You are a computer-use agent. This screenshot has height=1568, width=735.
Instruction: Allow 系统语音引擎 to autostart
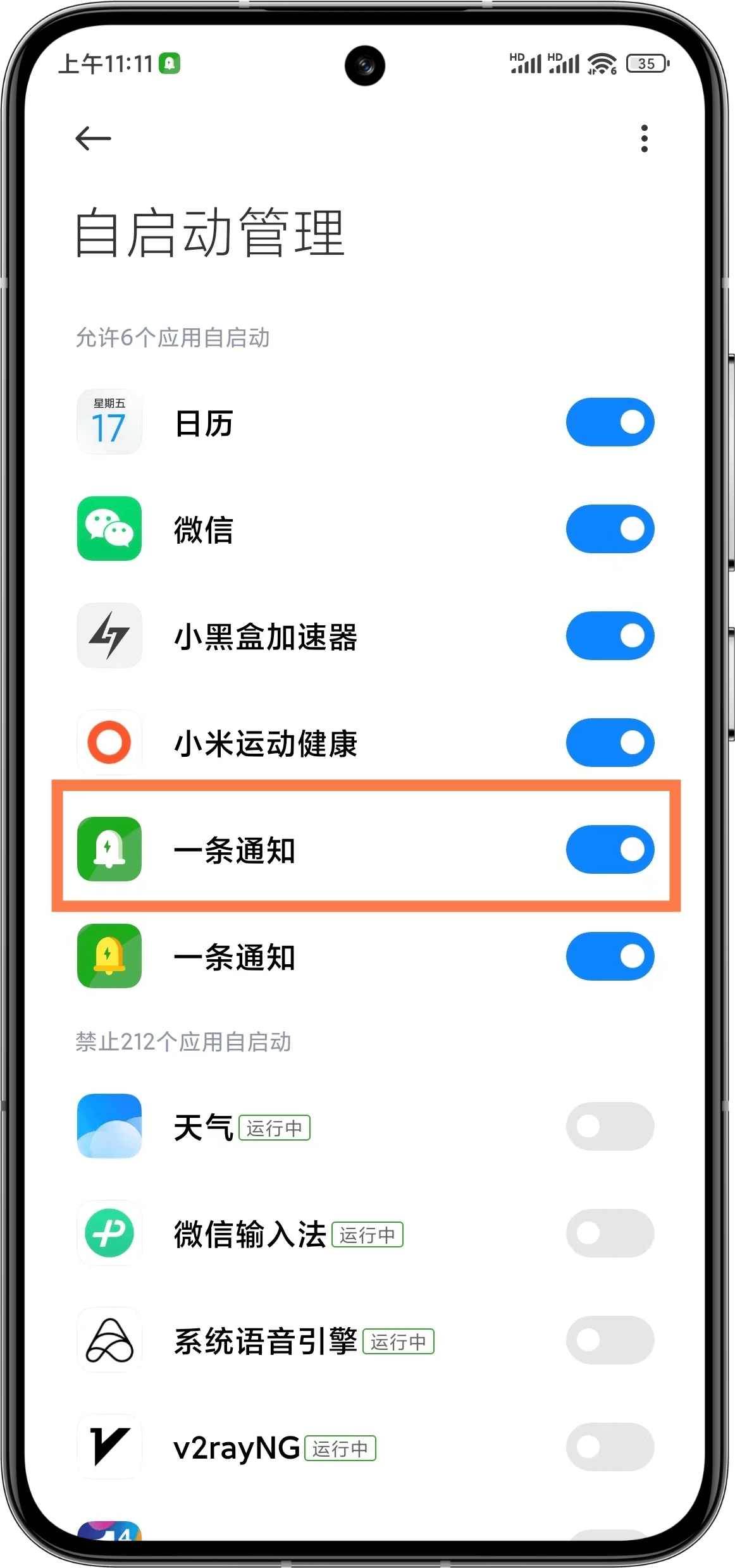pyautogui.click(x=610, y=1340)
